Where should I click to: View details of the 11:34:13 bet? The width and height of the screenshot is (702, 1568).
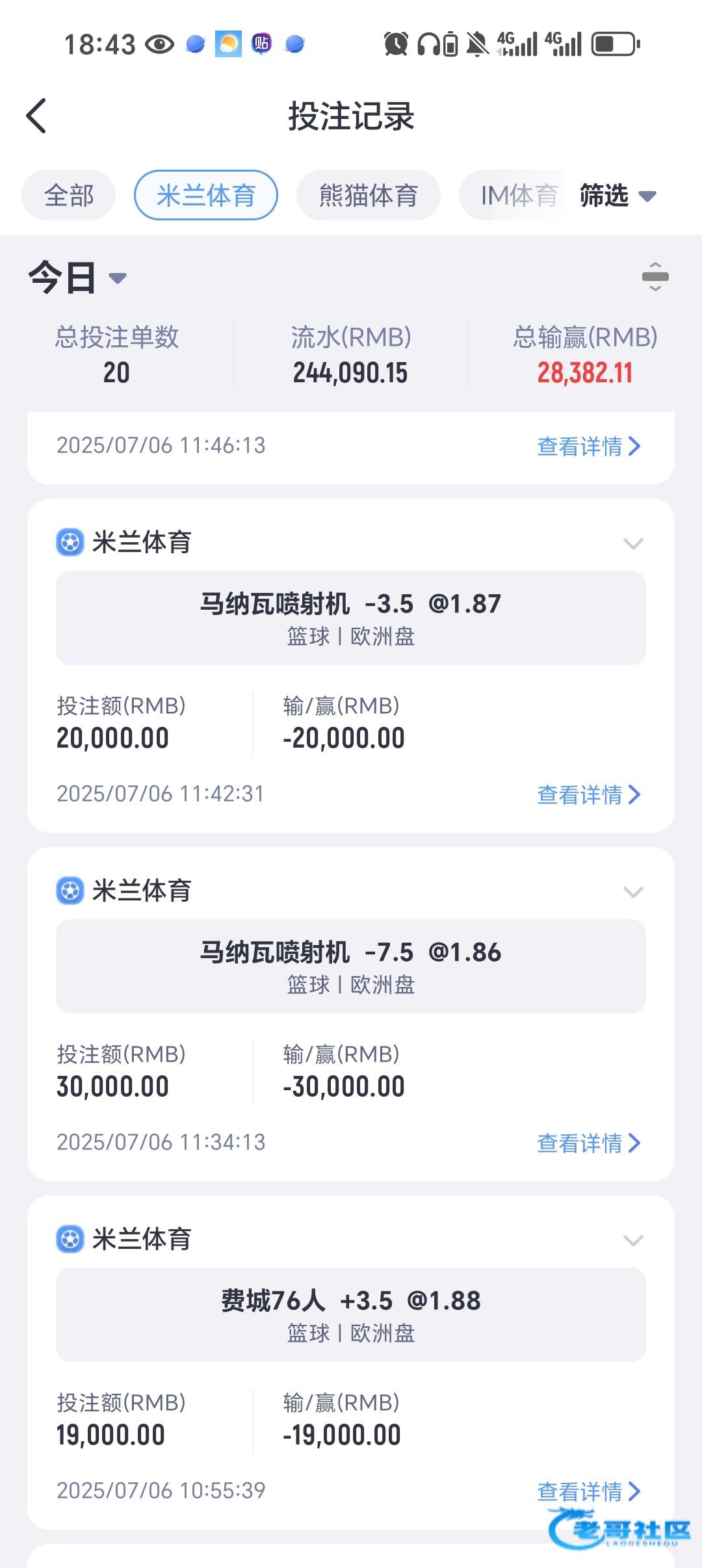(x=589, y=1143)
